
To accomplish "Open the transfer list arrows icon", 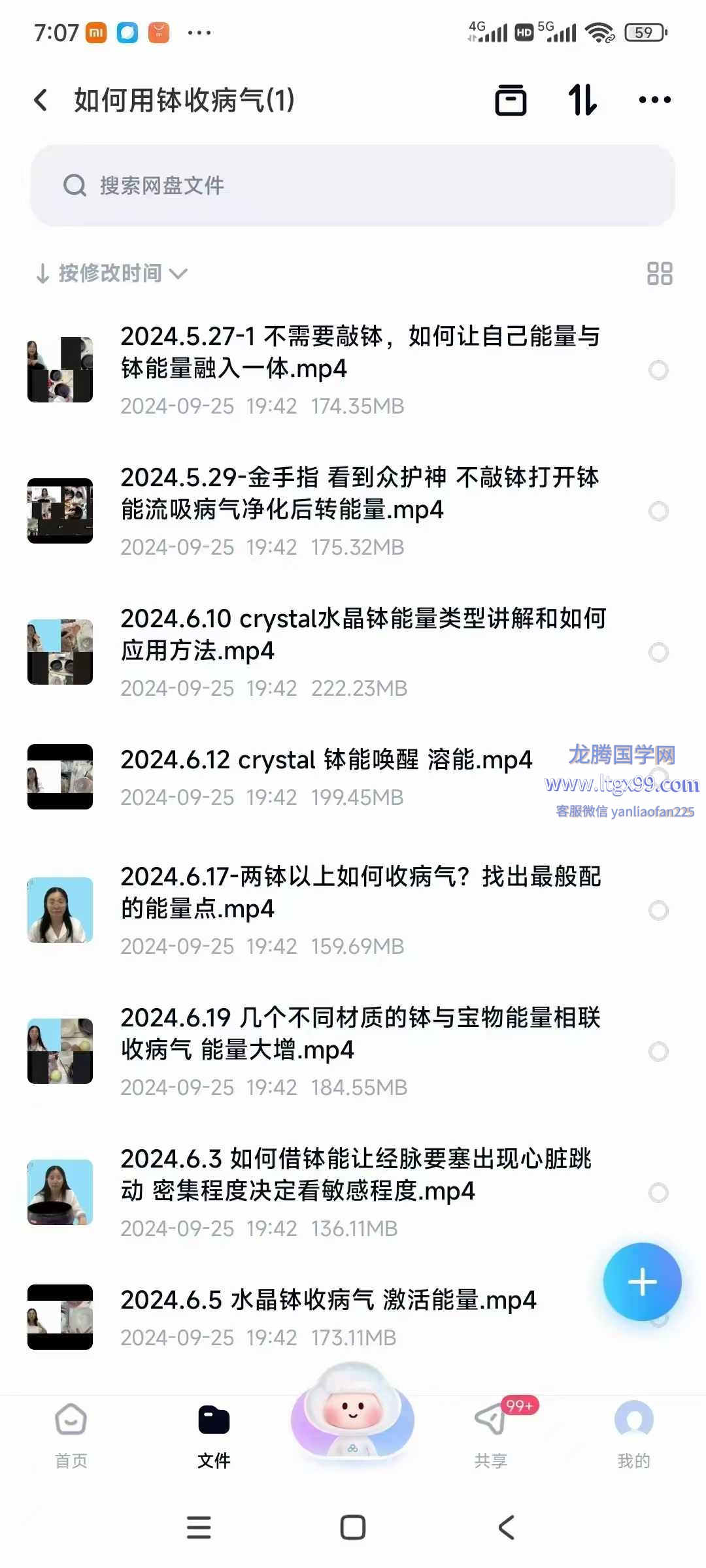I will point(582,100).
